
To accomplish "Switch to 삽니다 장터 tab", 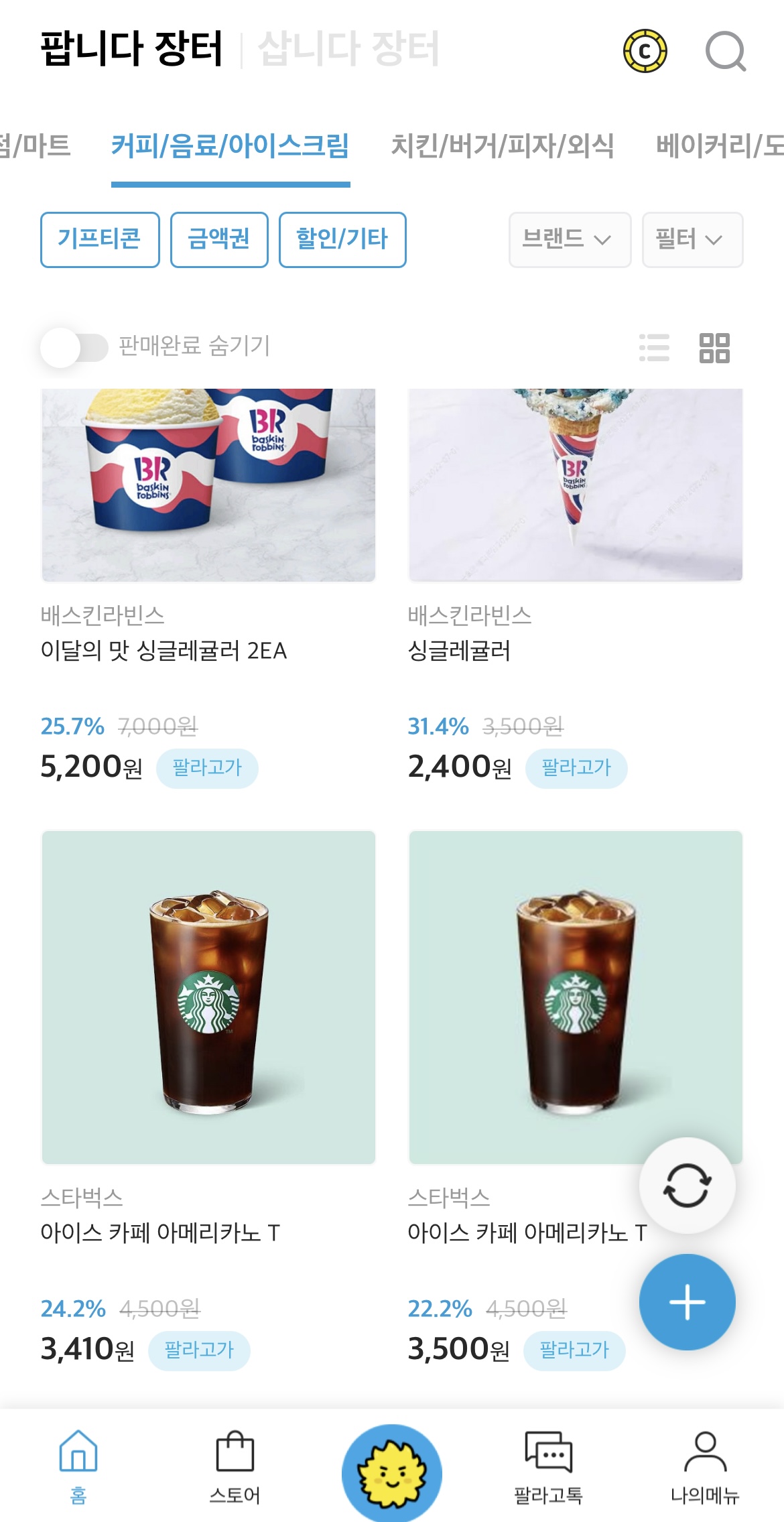I will tap(348, 48).
